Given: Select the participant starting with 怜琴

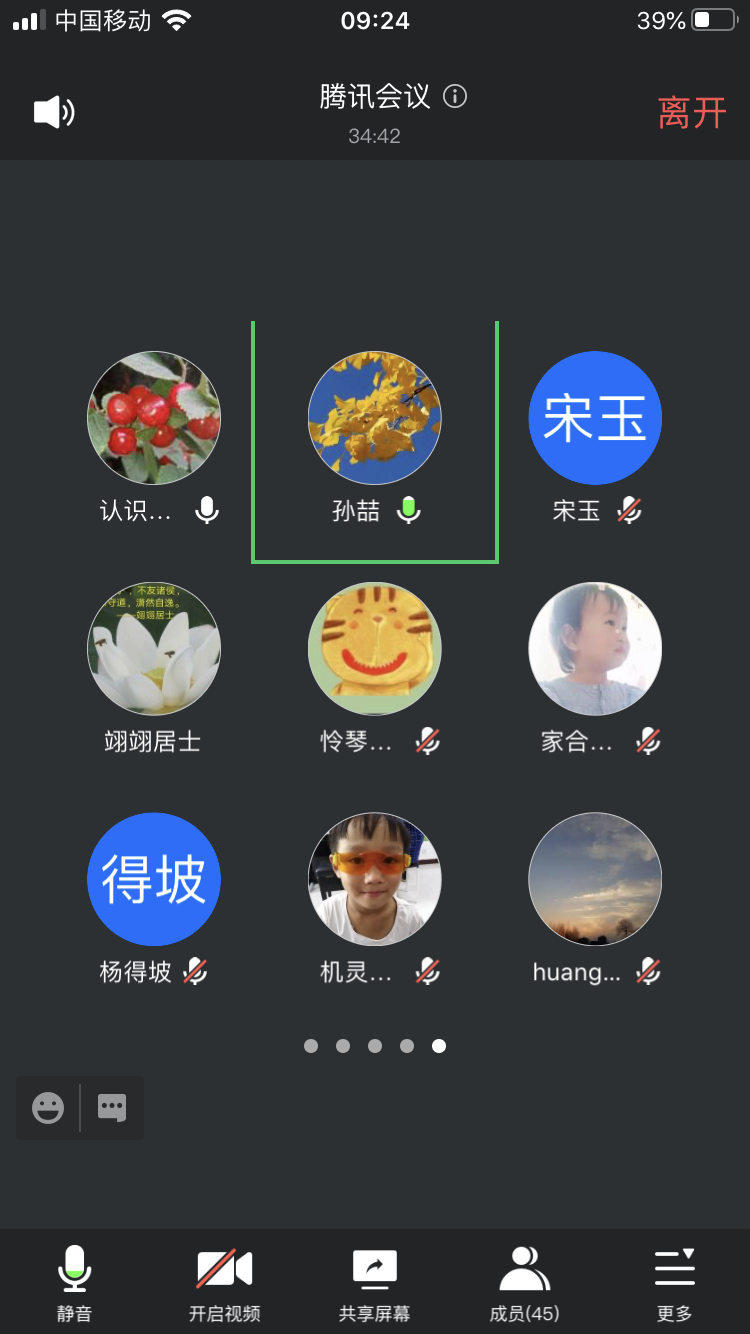Looking at the screenshot, I should point(375,649).
